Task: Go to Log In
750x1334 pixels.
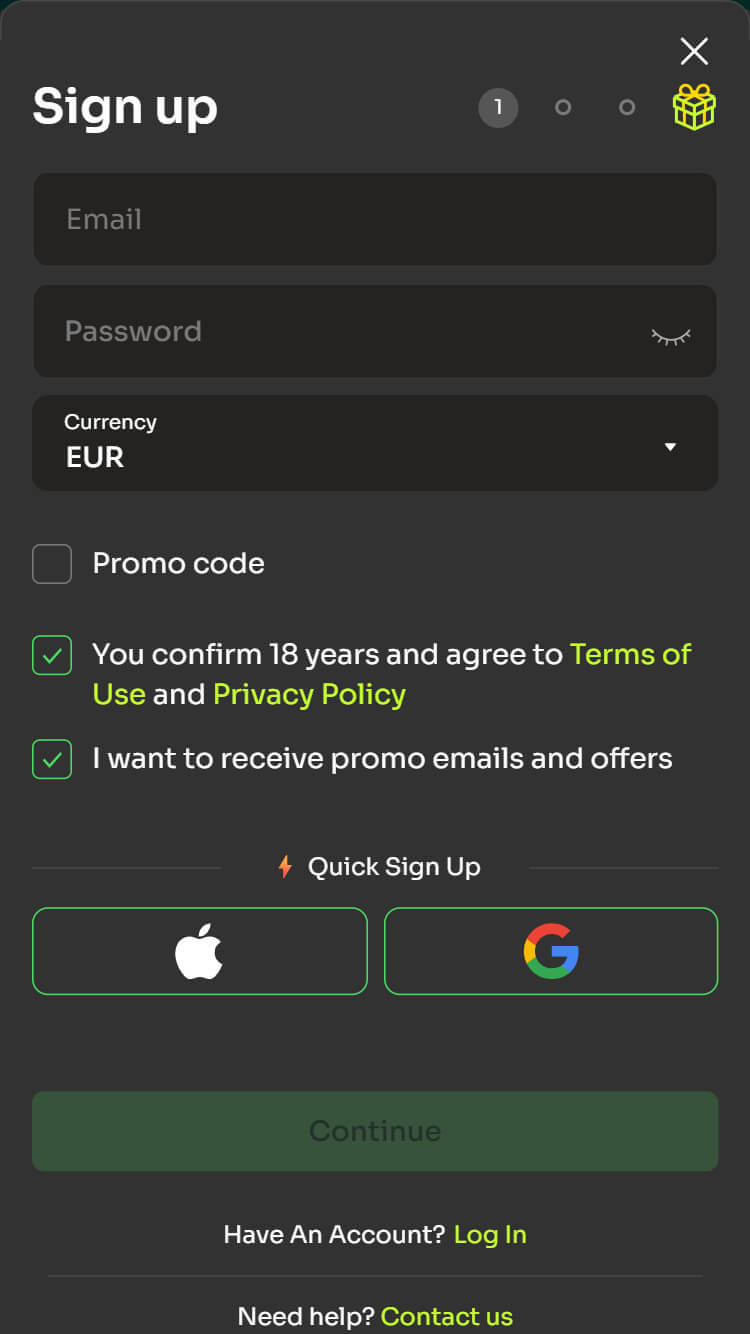Action: 490,1234
